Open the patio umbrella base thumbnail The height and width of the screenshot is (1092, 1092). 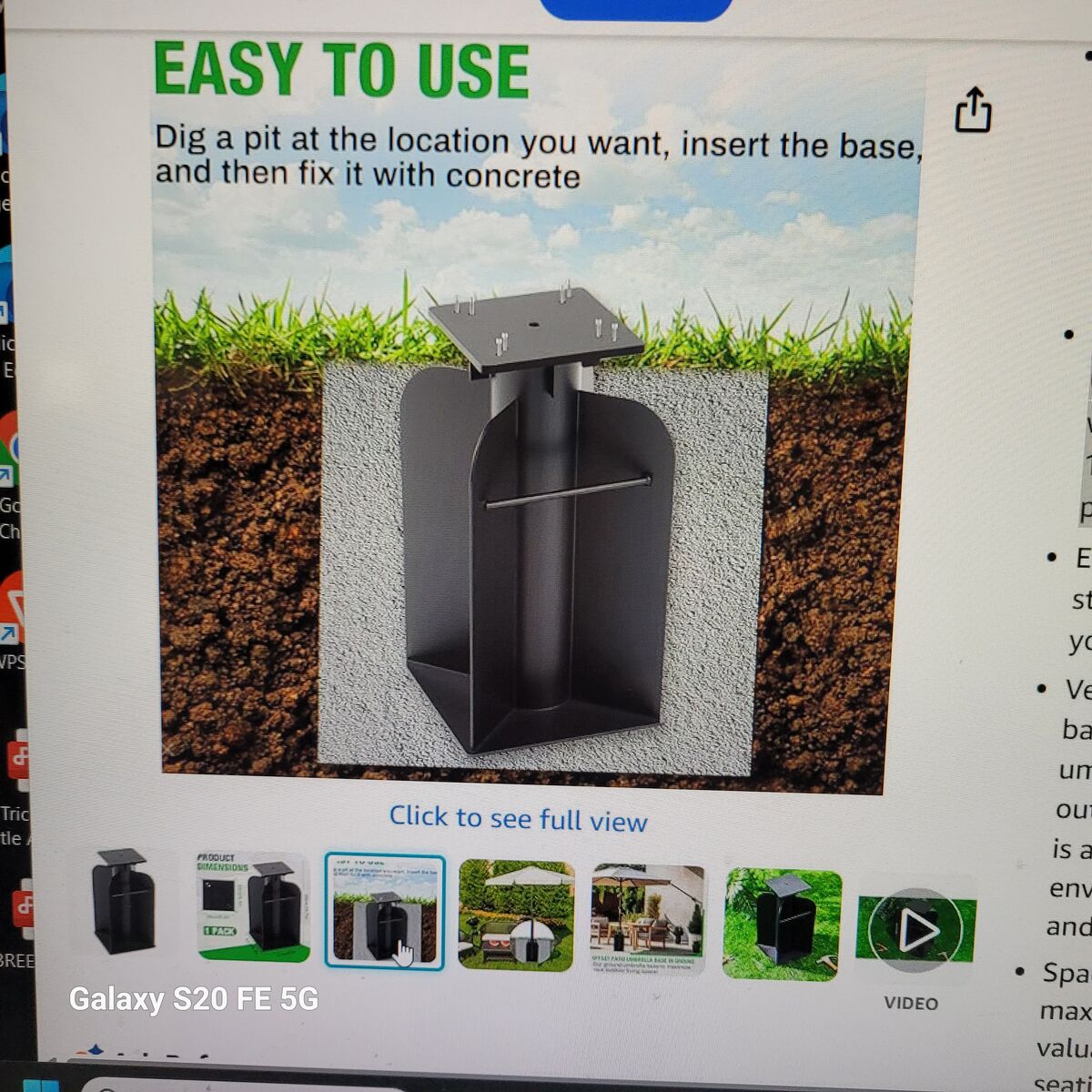(x=648, y=919)
